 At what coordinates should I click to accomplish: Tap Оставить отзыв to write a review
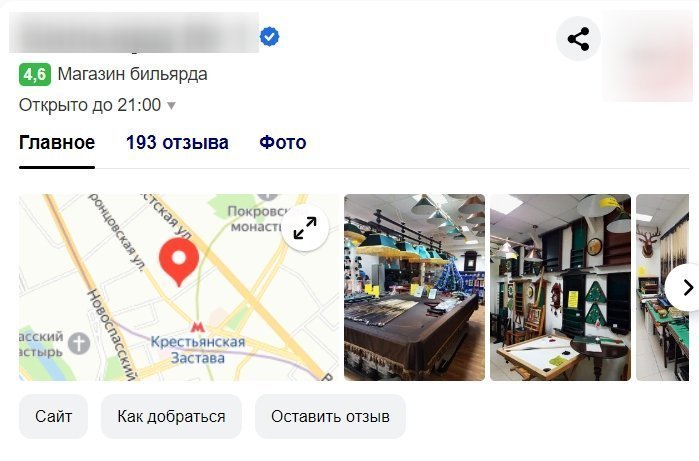point(330,417)
